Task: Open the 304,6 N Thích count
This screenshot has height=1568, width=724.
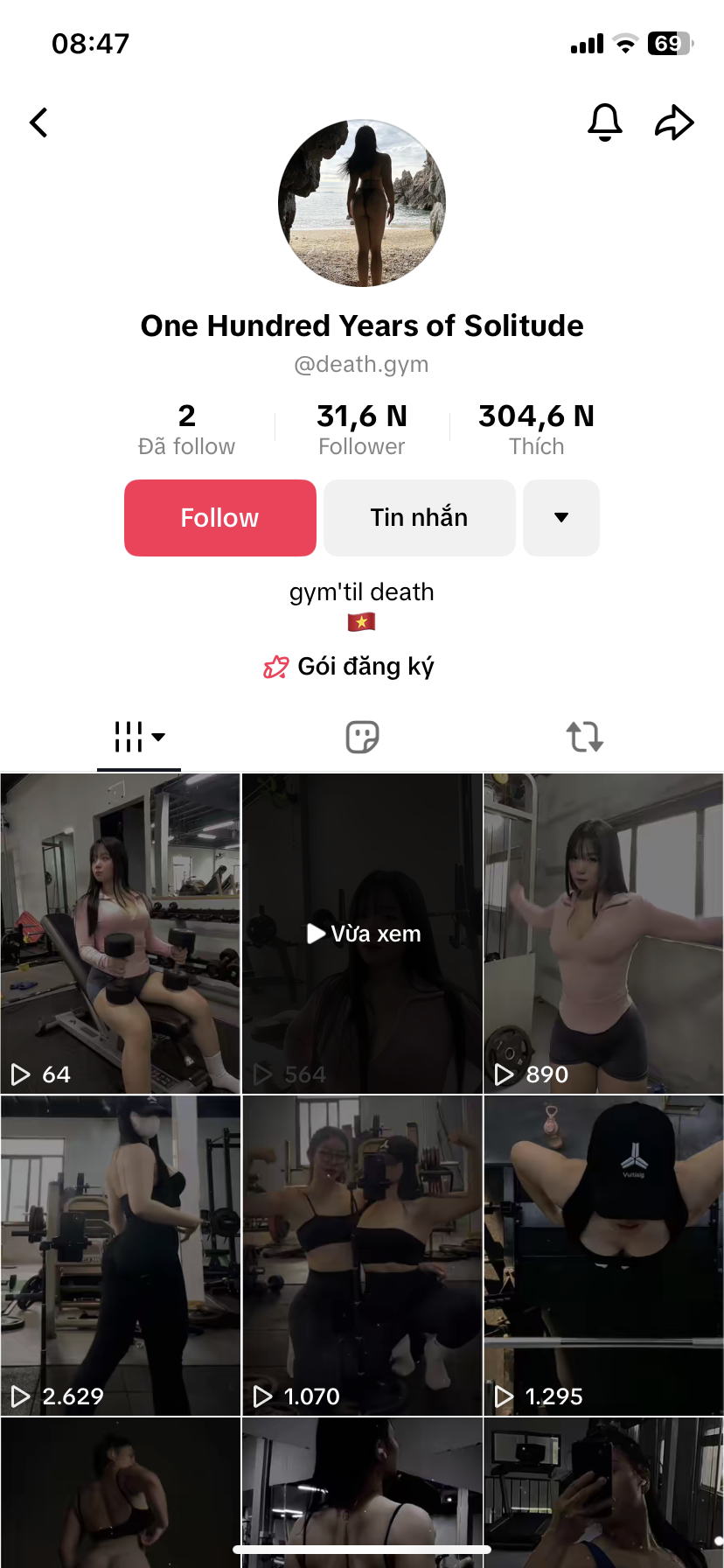Action: tap(536, 429)
